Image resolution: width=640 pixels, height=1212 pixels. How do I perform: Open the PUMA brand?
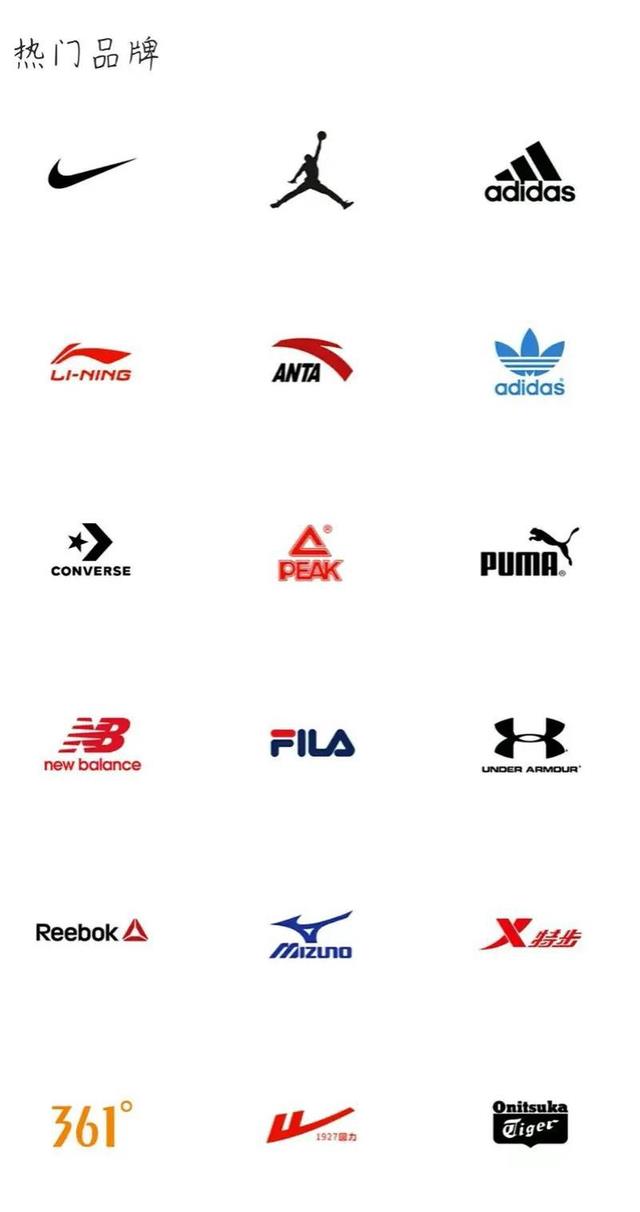(x=530, y=552)
